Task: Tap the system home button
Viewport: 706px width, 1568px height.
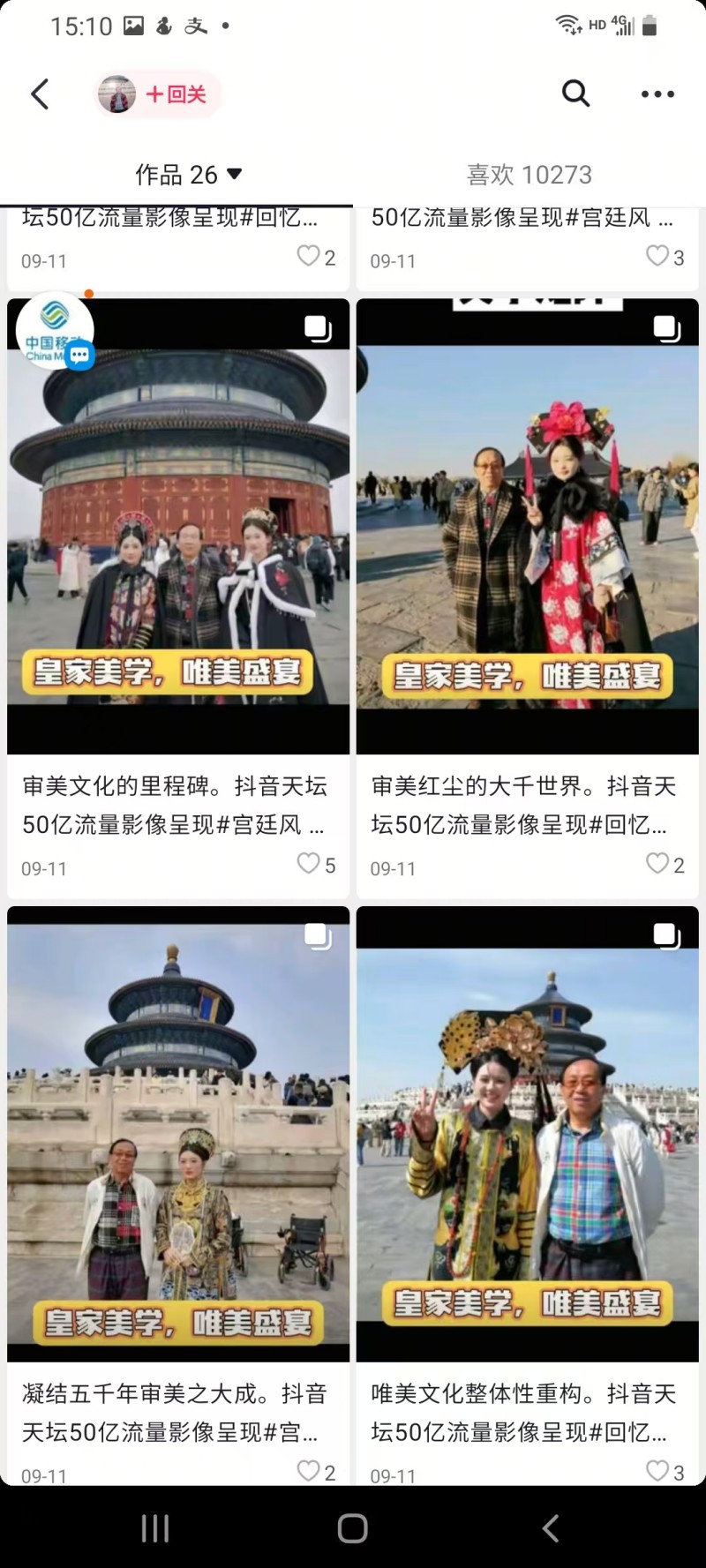Action: coord(352,1528)
